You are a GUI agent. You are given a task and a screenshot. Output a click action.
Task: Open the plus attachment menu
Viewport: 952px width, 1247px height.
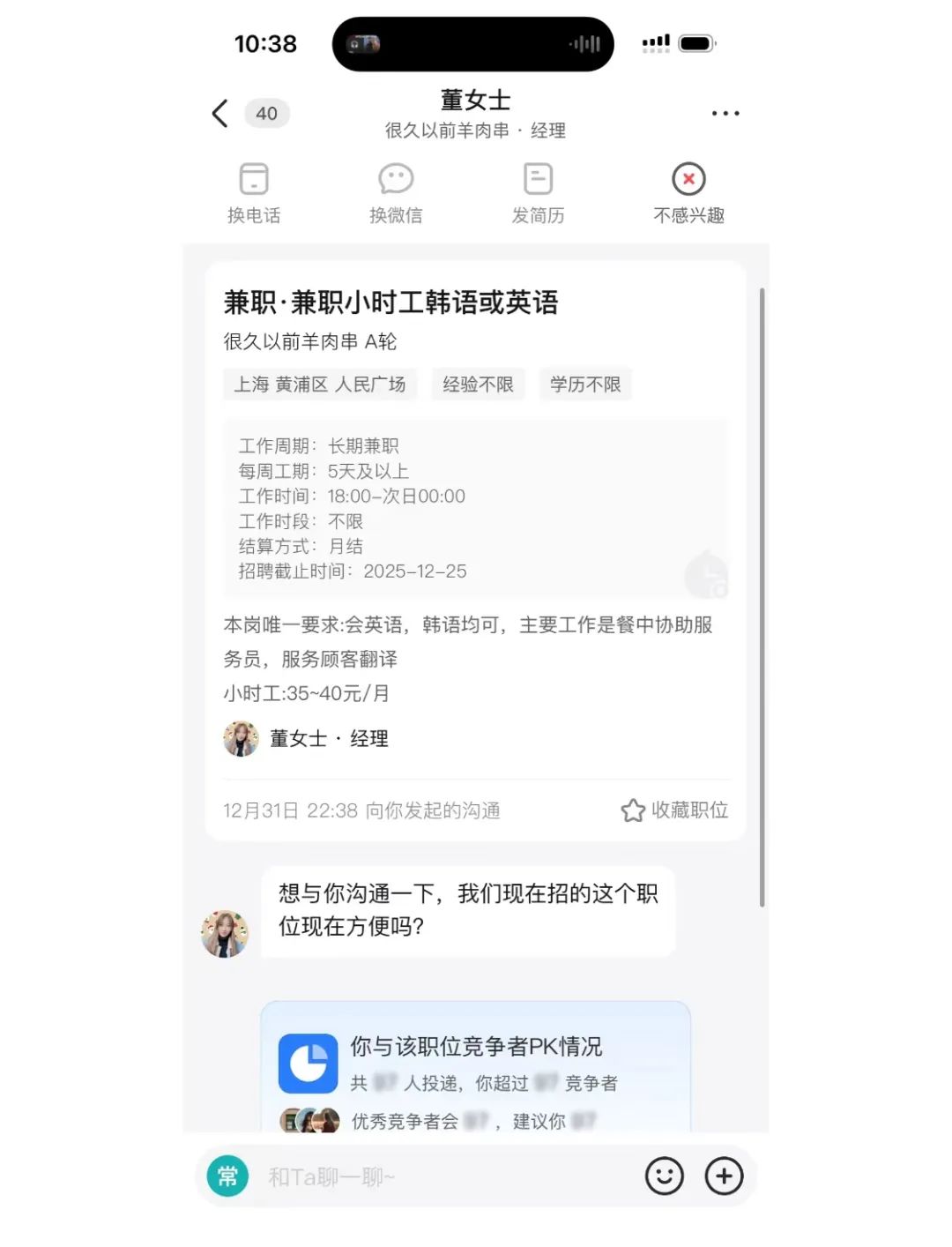pyautogui.click(x=724, y=1176)
